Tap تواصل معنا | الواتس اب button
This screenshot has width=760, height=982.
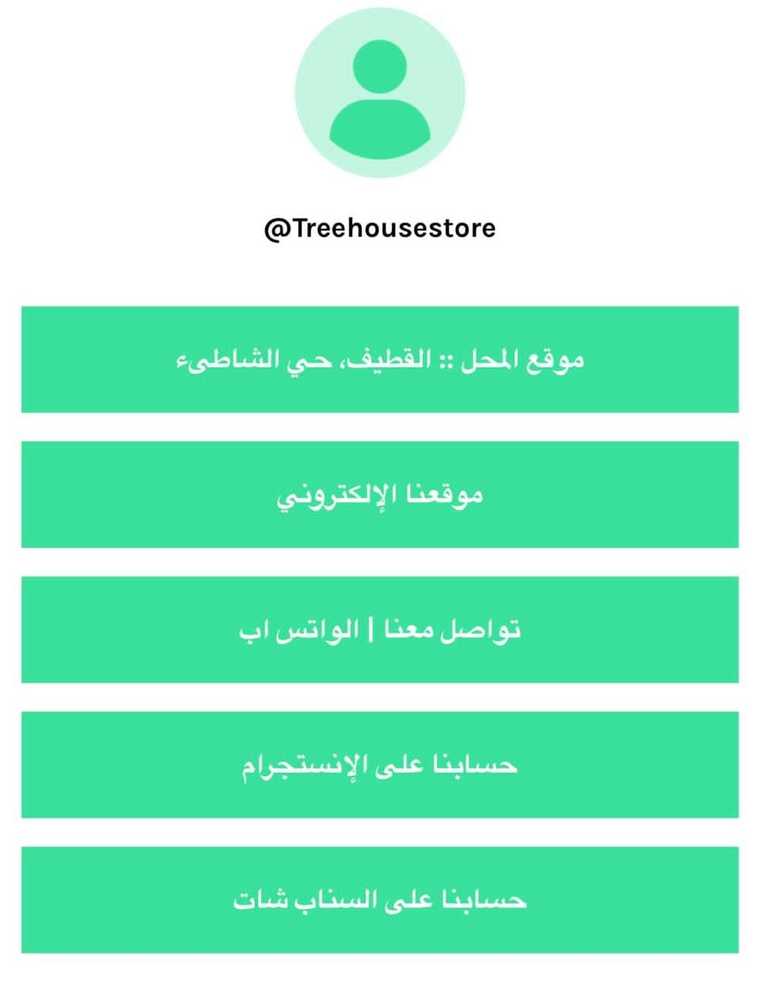pos(380,629)
